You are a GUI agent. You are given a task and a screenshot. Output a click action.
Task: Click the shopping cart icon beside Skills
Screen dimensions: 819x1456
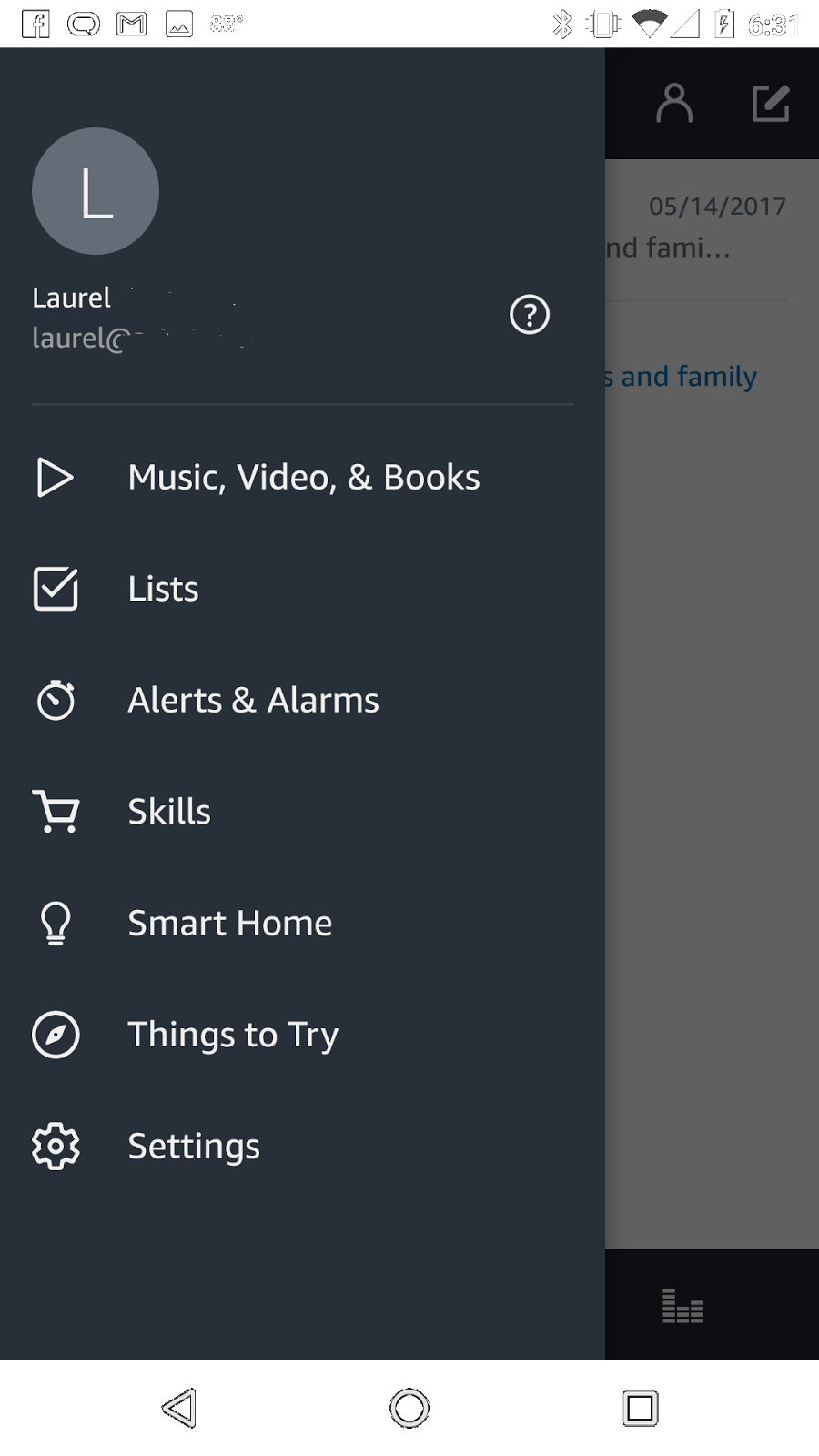[56, 811]
